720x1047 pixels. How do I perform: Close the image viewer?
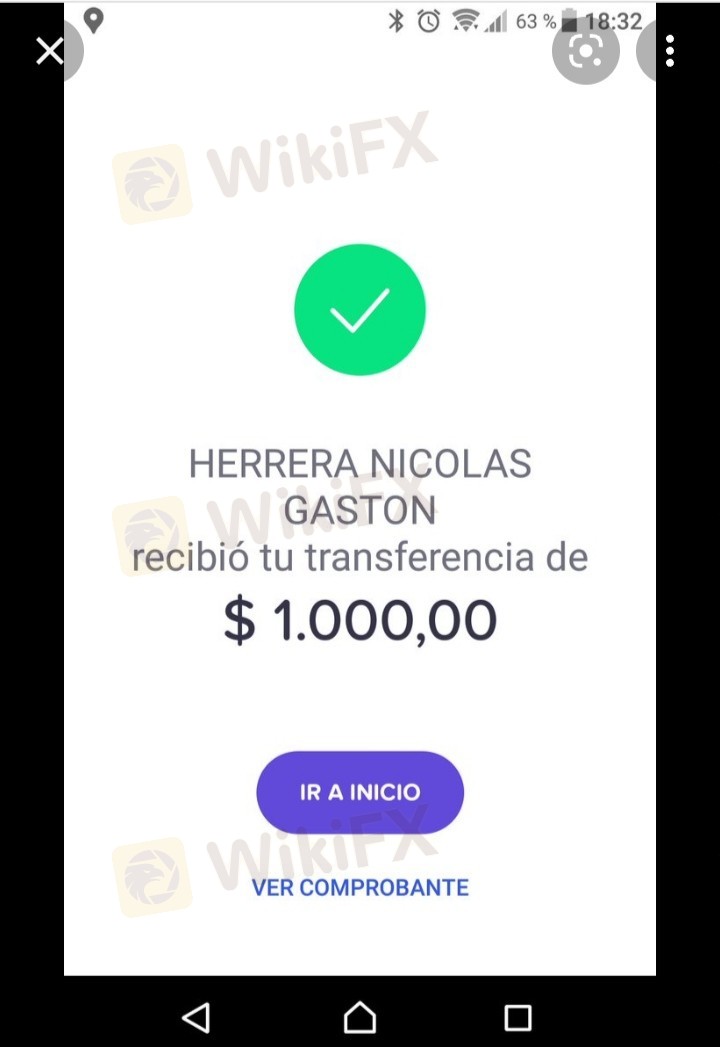[x=49, y=51]
